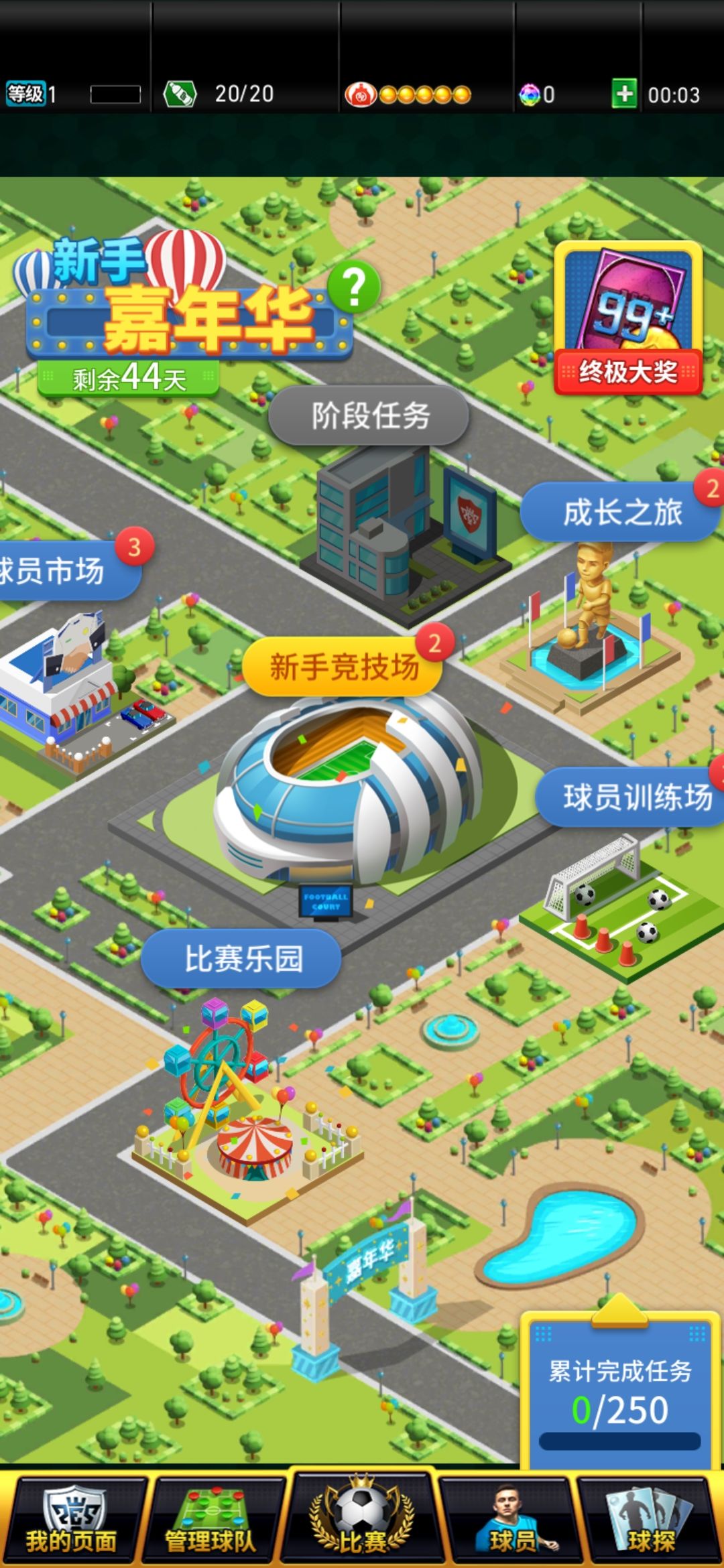Switch to the 球探 tab

[x=649, y=1521]
